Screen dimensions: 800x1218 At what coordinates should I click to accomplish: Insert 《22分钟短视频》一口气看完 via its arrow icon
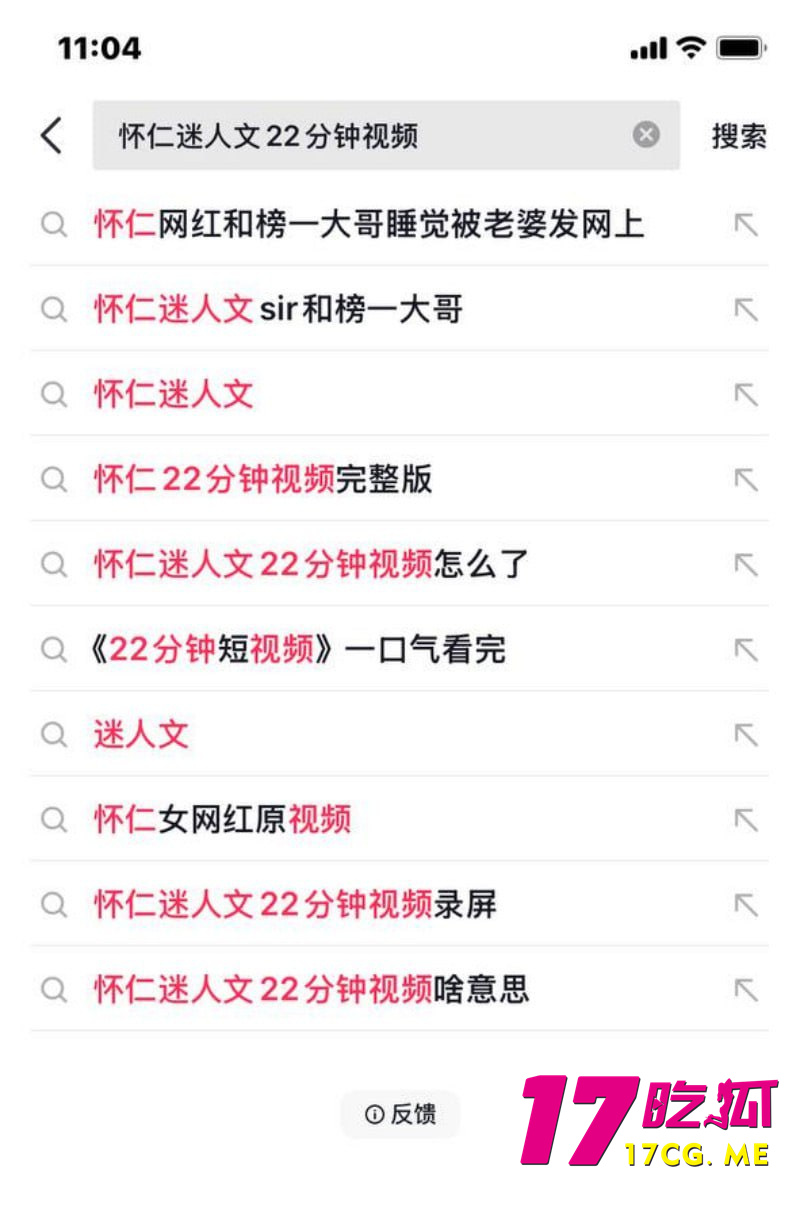(745, 650)
